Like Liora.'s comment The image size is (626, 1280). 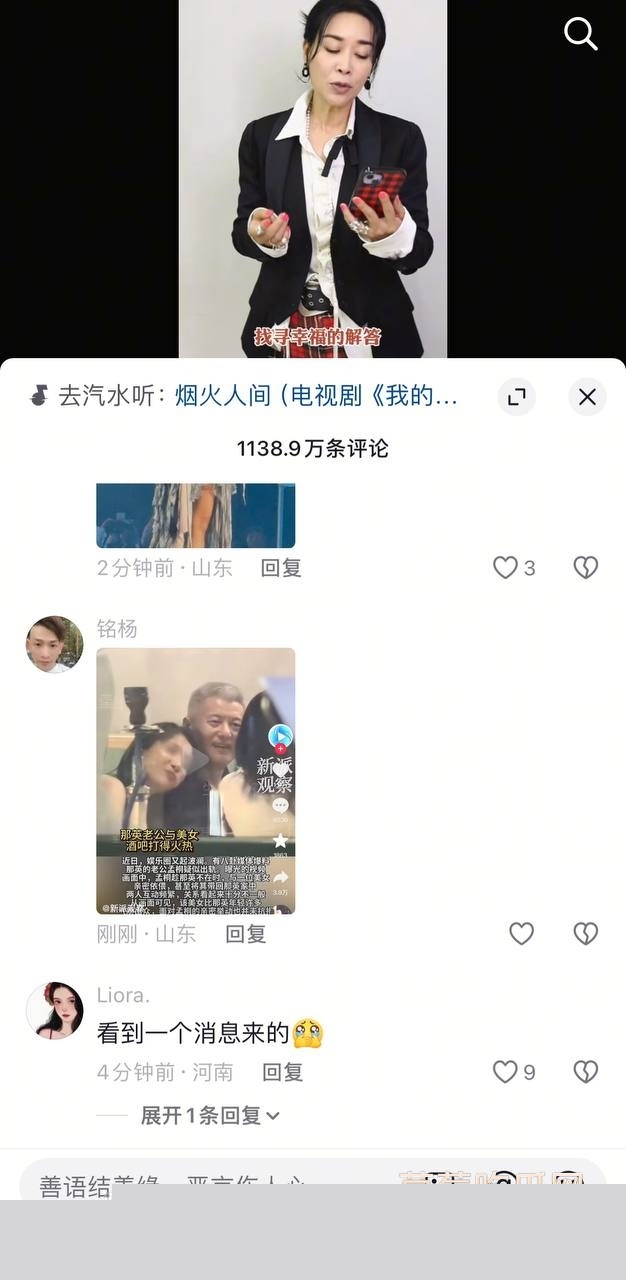pos(506,1072)
